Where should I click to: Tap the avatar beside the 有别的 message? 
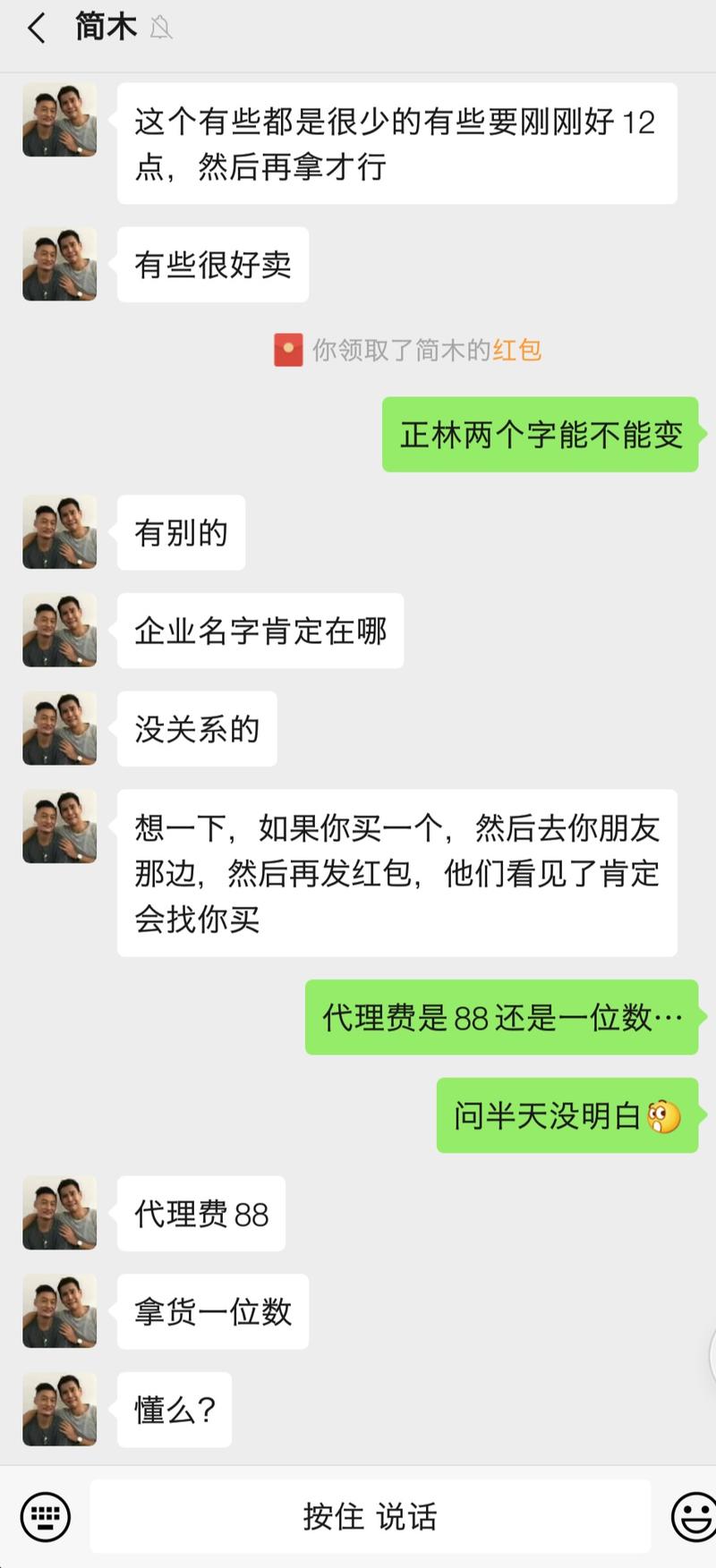pos(58,531)
